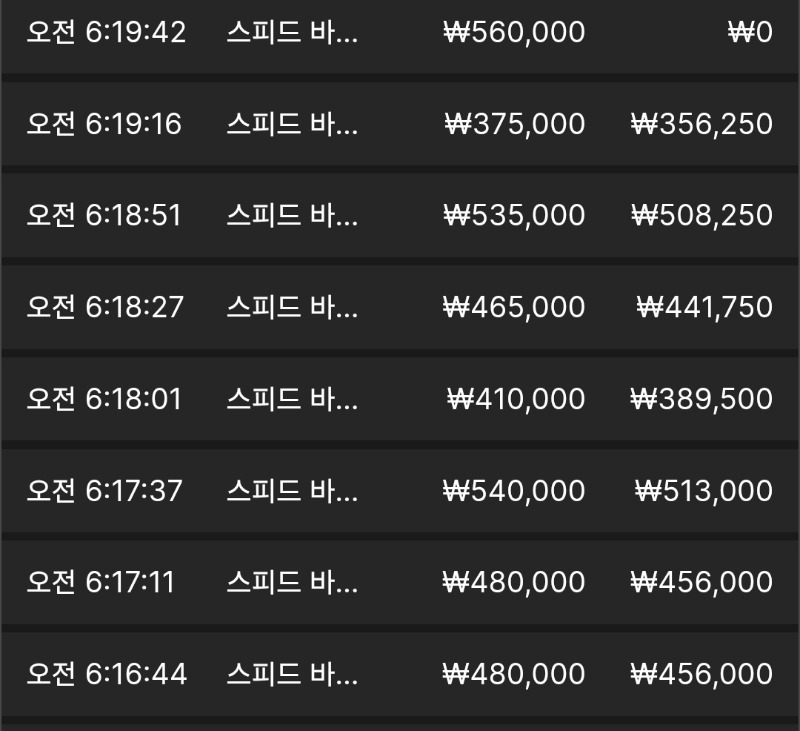Select the 6:16:44 history row

point(400,674)
